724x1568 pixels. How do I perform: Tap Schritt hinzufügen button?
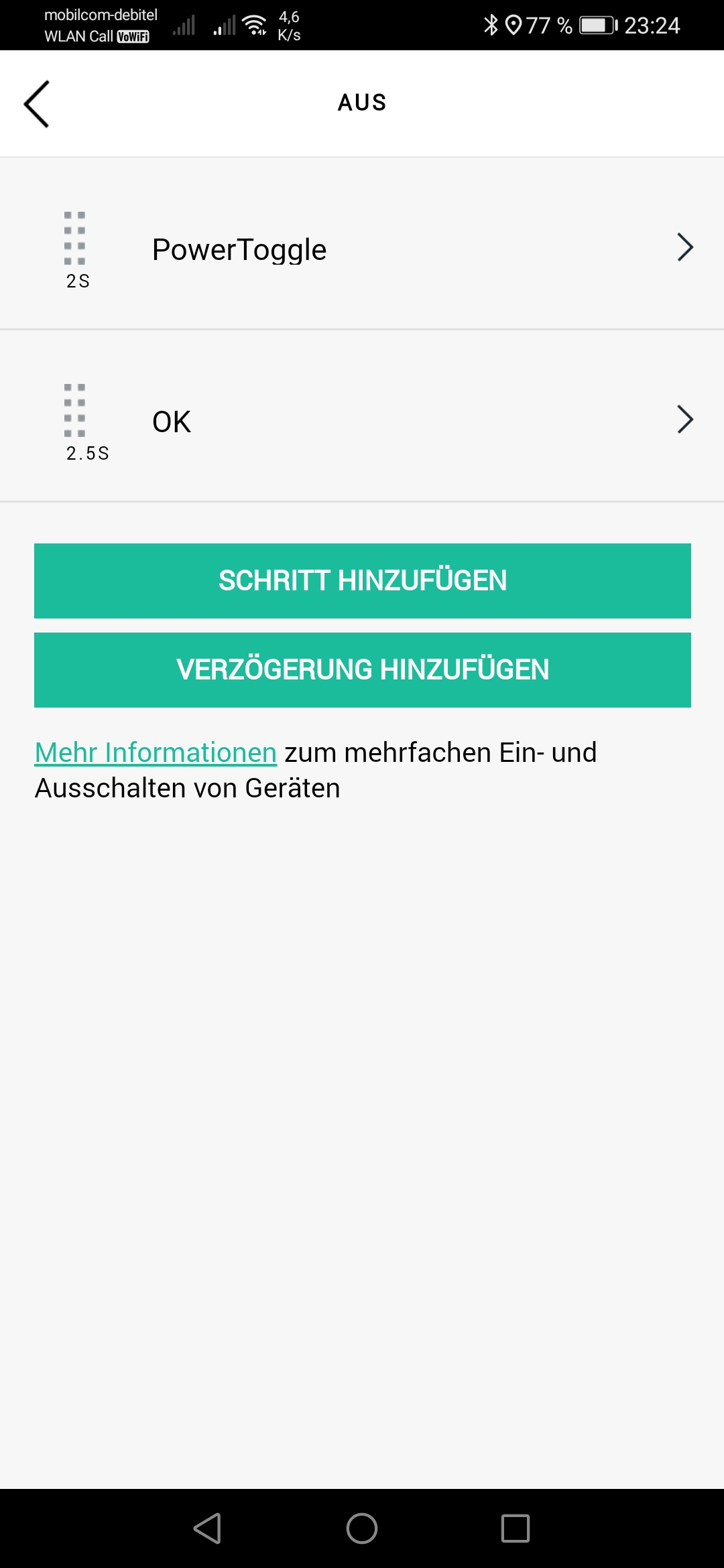pyautogui.click(x=362, y=580)
